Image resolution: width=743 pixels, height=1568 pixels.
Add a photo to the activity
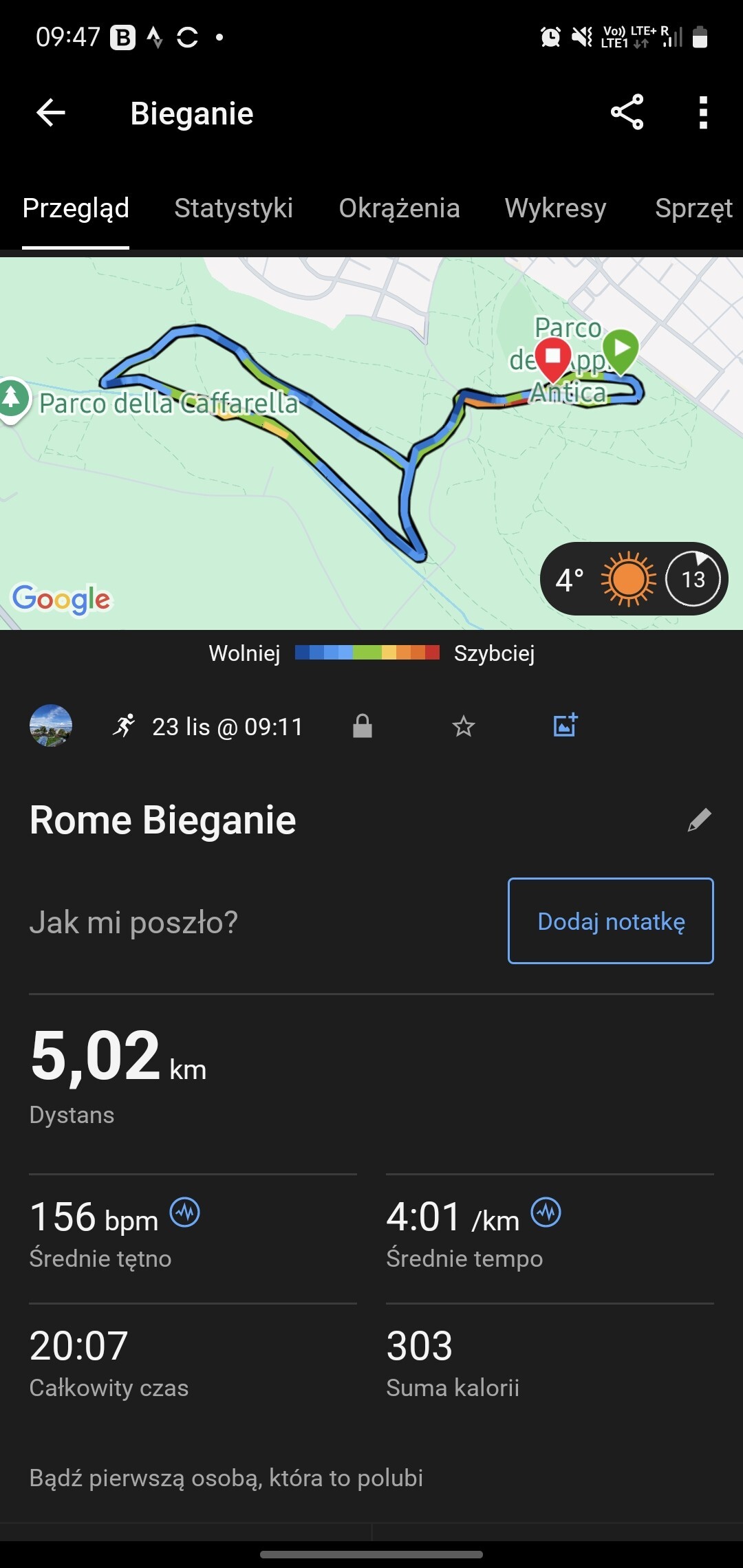coord(566,726)
